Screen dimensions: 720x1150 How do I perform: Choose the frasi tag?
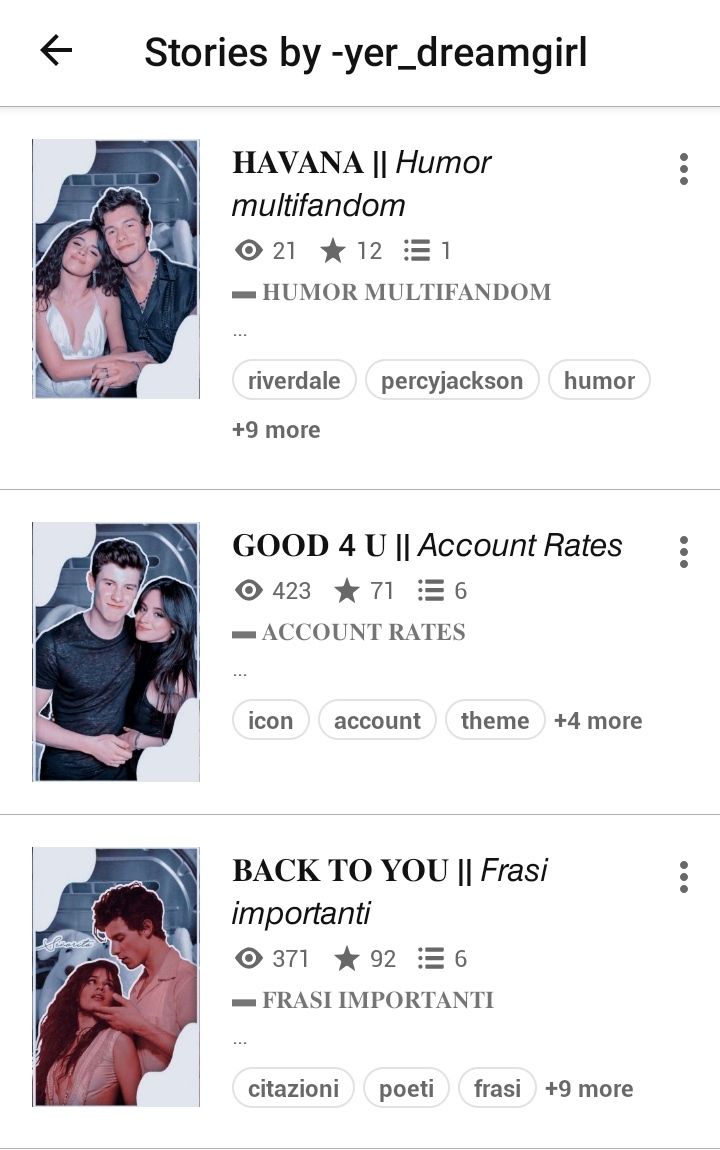click(497, 1089)
